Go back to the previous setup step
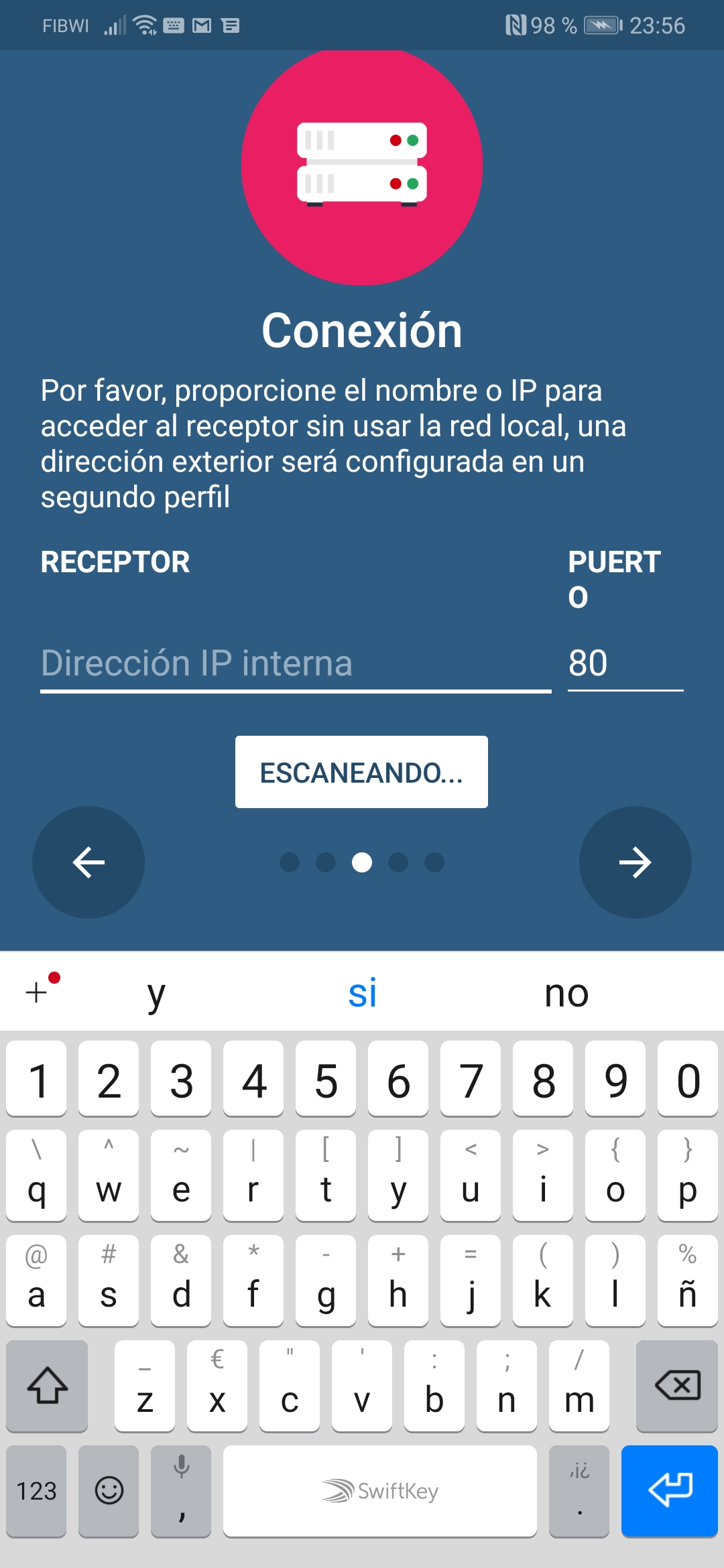Image resolution: width=724 pixels, height=1568 pixels. 88,862
